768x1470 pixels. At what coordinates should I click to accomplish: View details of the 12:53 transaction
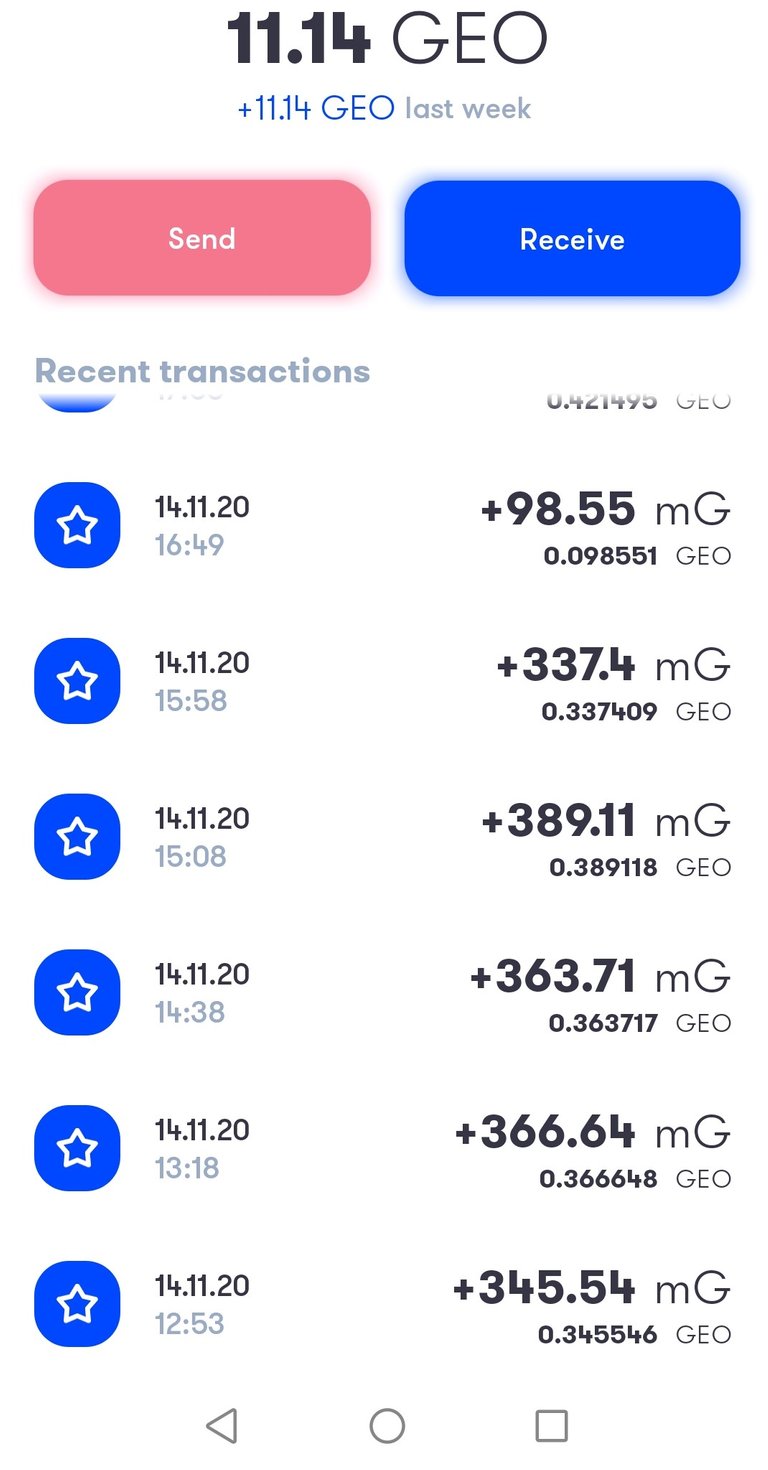tap(384, 1304)
